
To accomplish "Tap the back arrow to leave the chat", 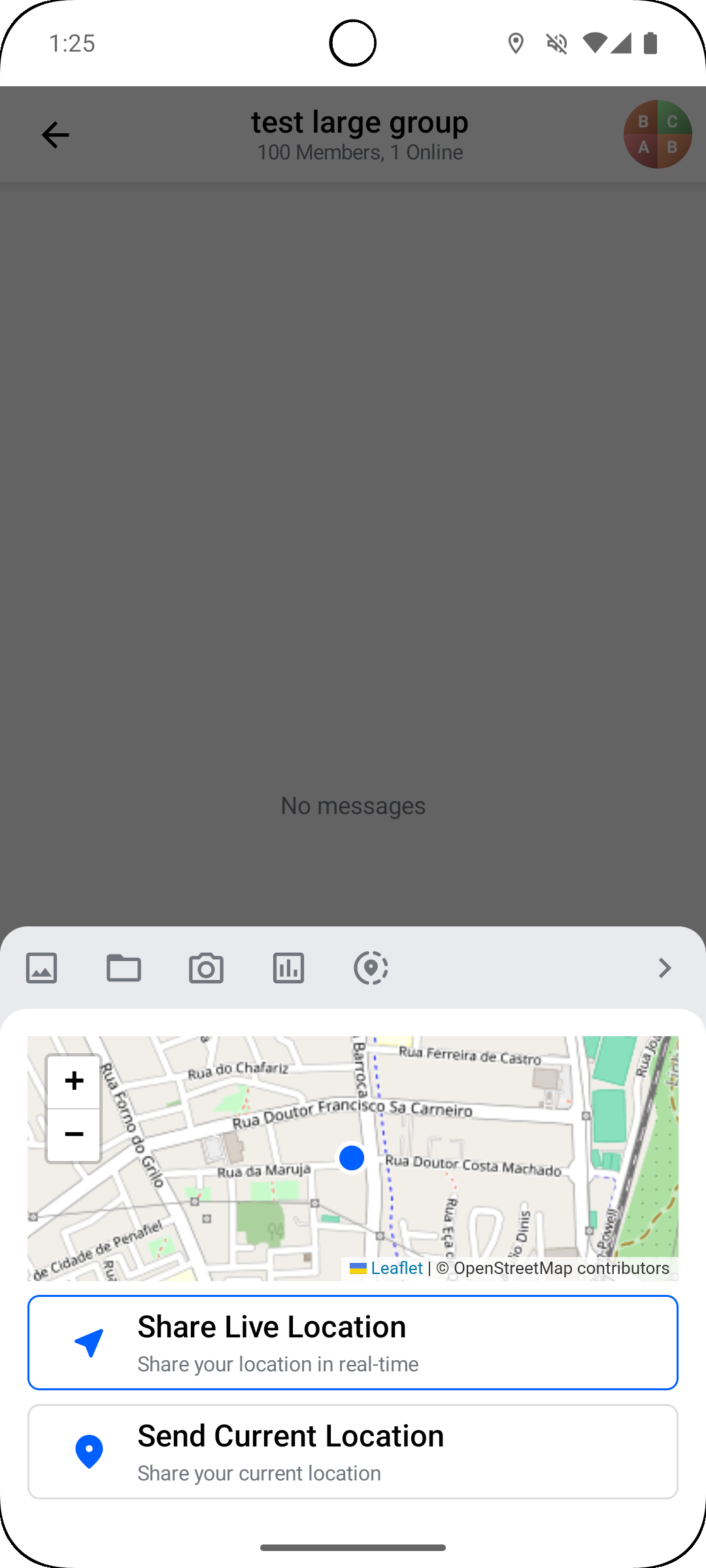I will (x=56, y=134).
